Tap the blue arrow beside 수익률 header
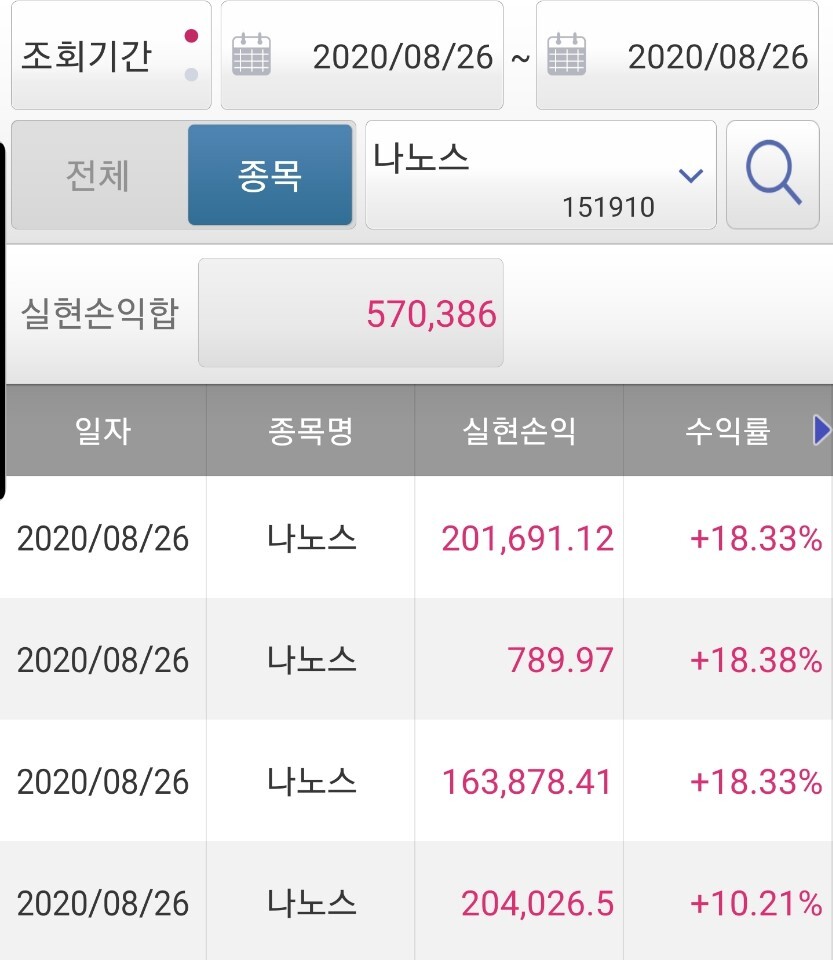This screenshot has height=960, width=833. (x=824, y=430)
